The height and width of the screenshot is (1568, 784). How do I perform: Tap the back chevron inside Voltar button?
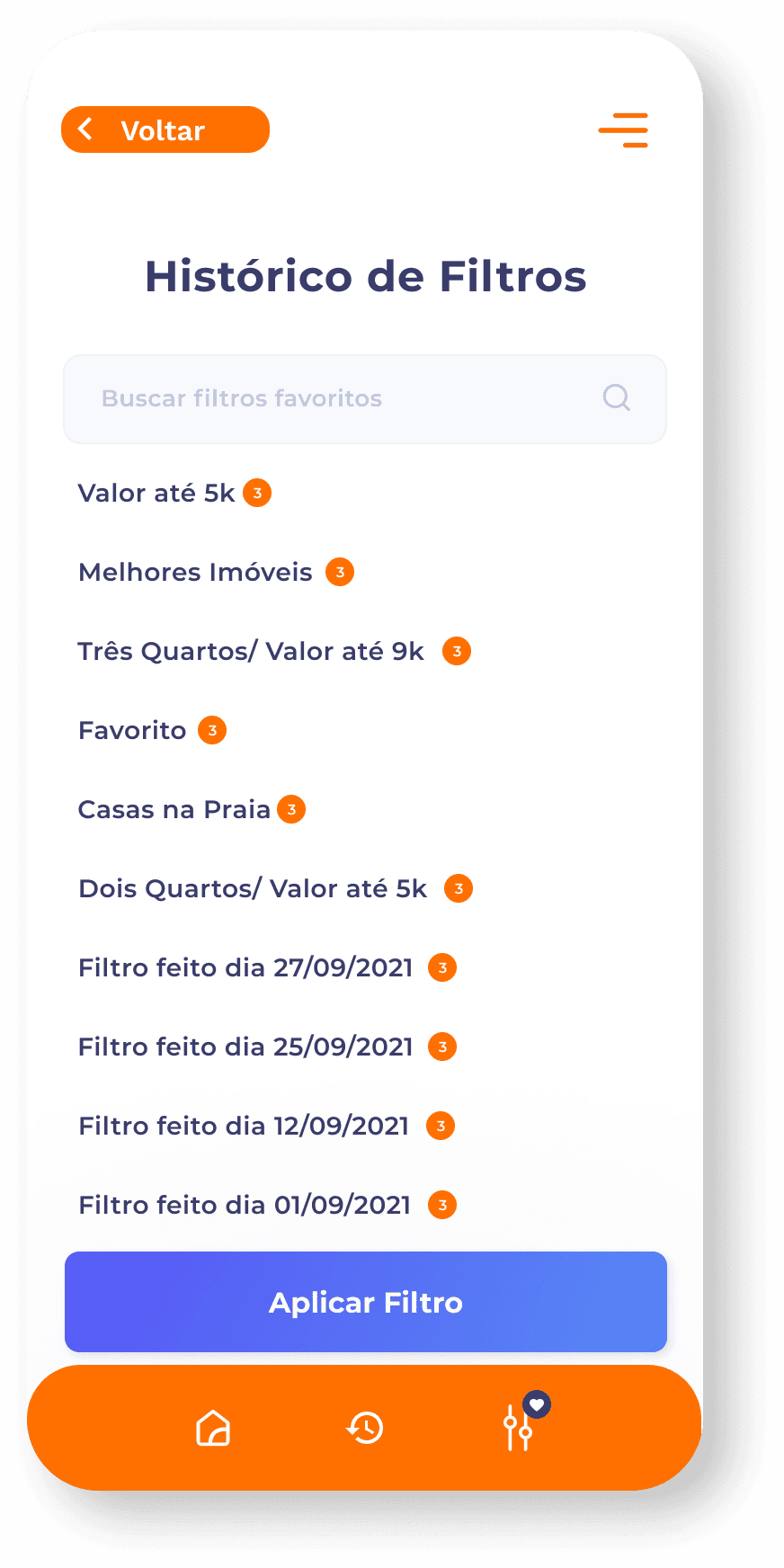[x=85, y=129]
